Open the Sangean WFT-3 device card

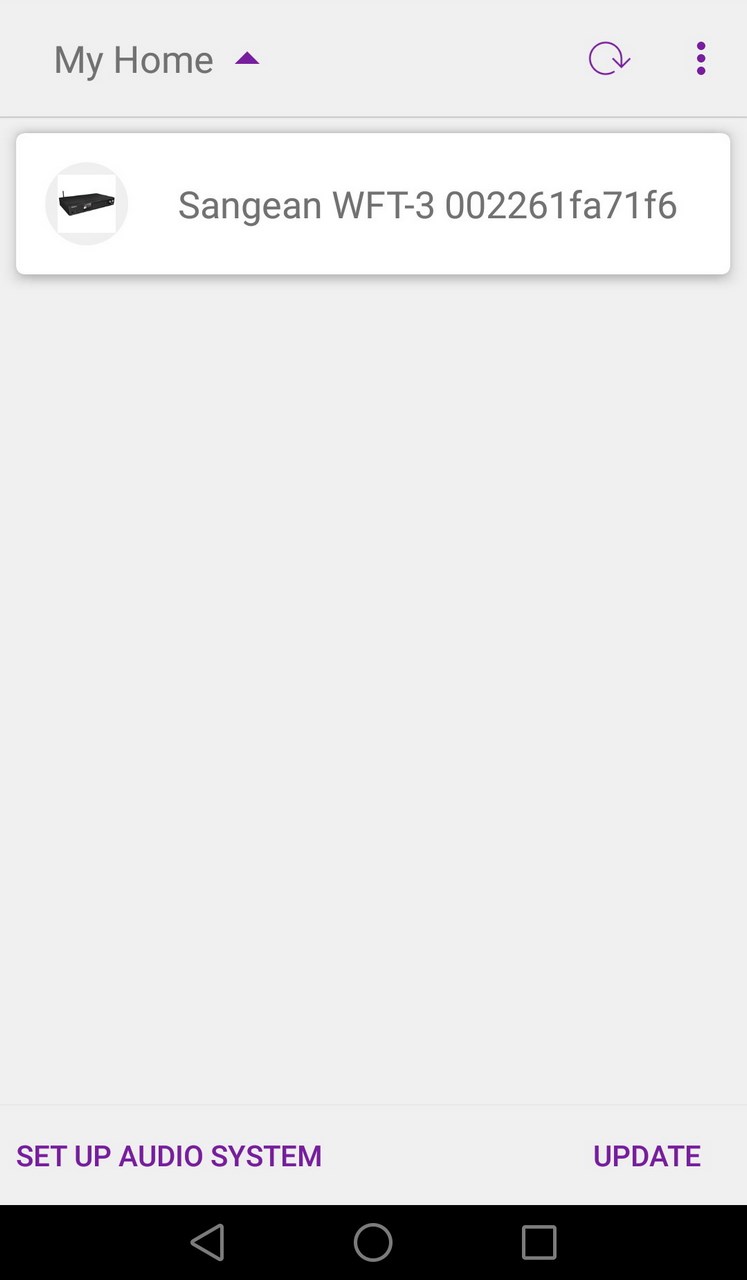[373, 204]
